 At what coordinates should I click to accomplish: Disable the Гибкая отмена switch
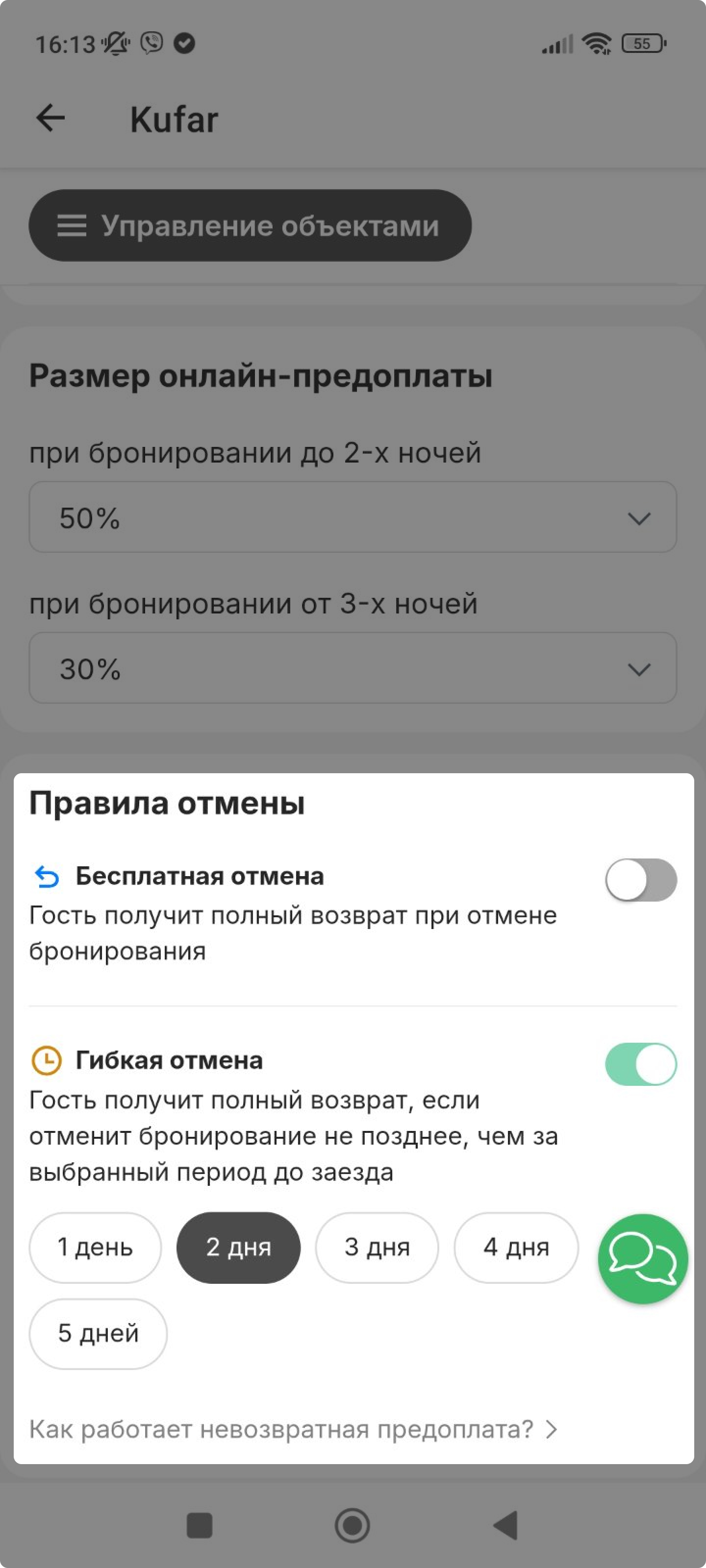pos(641,1064)
